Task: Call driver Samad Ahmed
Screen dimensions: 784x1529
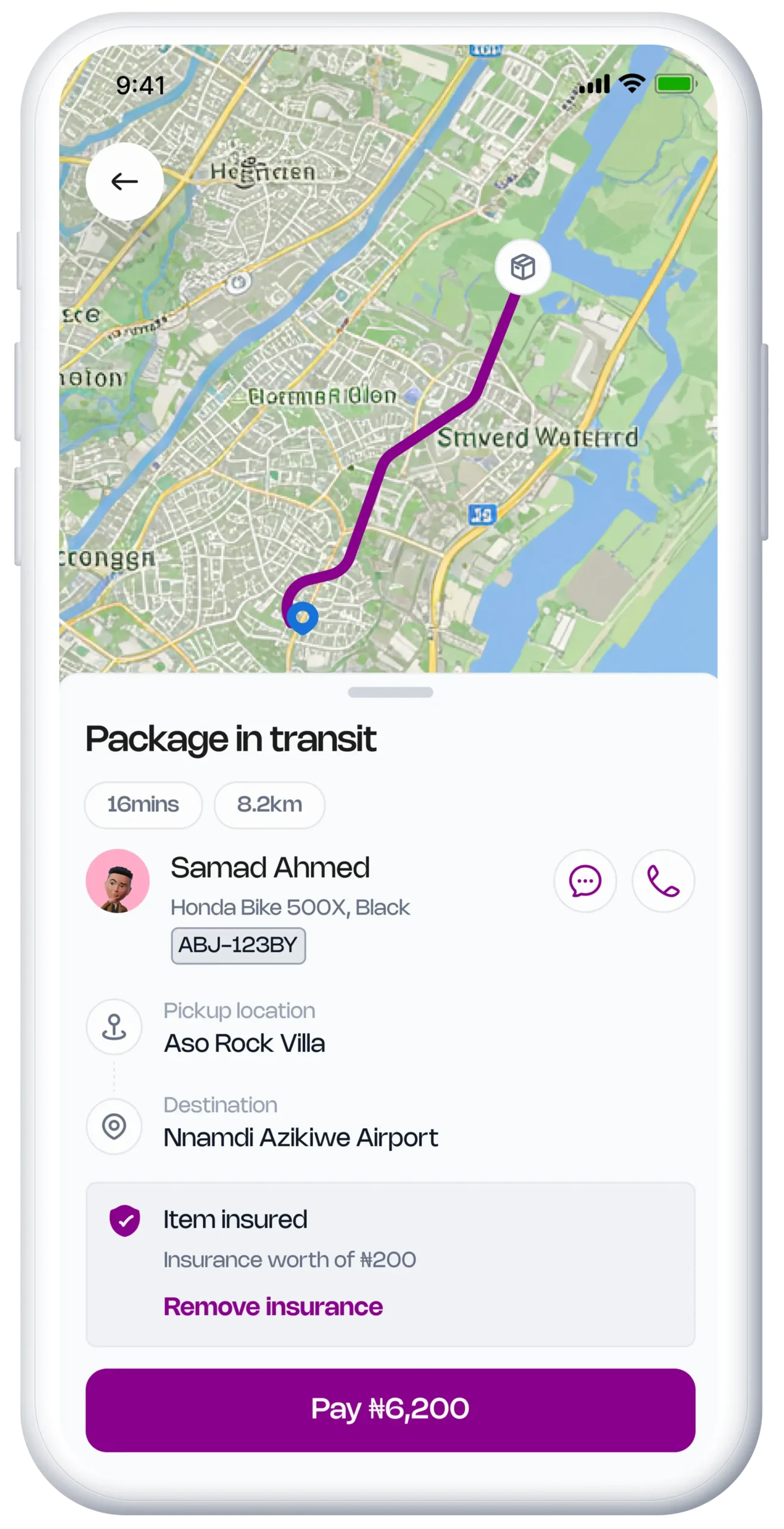Action: pyautogui.click(x=663, y=881)
